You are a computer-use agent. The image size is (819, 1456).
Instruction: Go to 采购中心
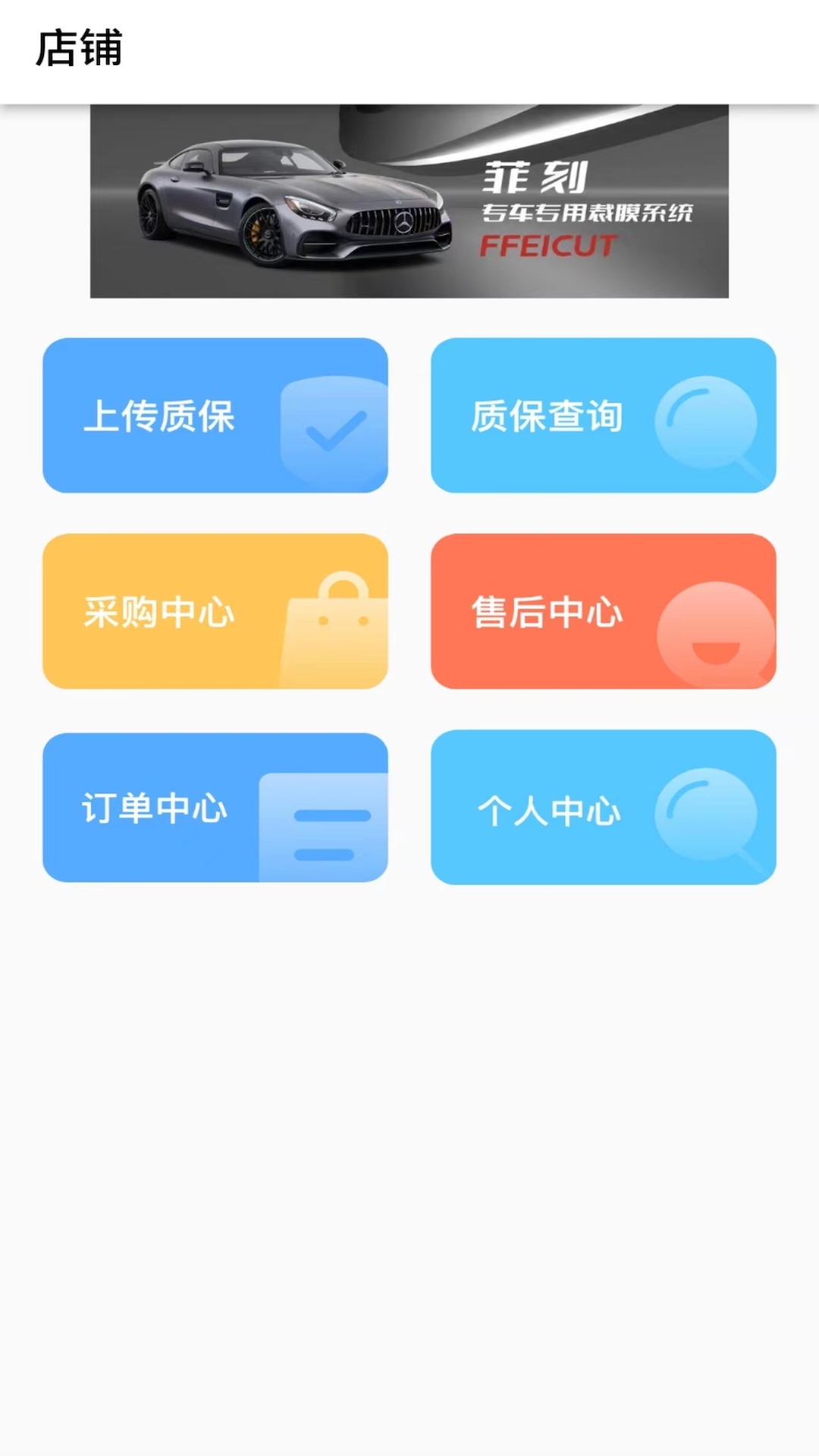point(215,611)
